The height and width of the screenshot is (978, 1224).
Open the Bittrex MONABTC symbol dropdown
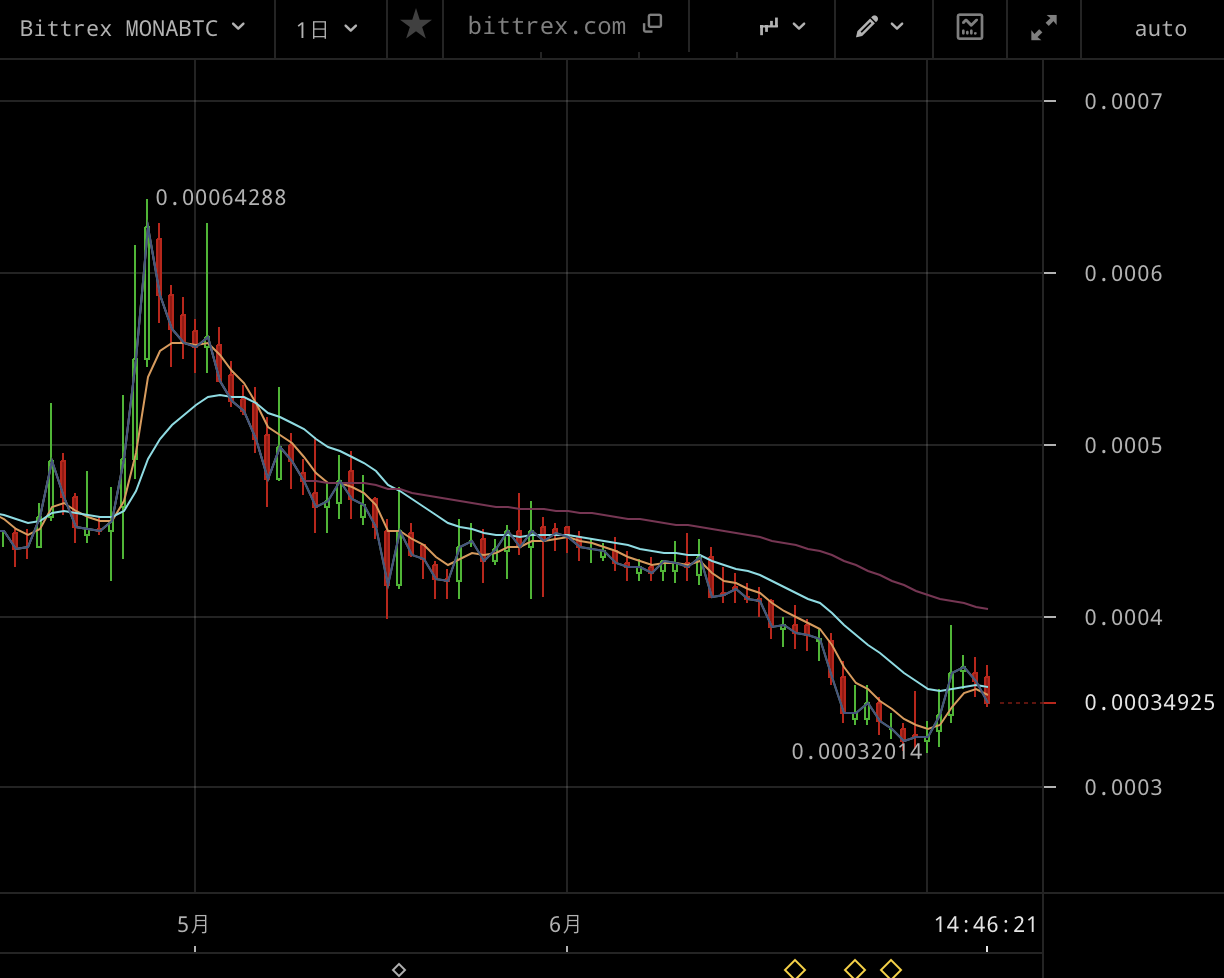tap(132, 28)
